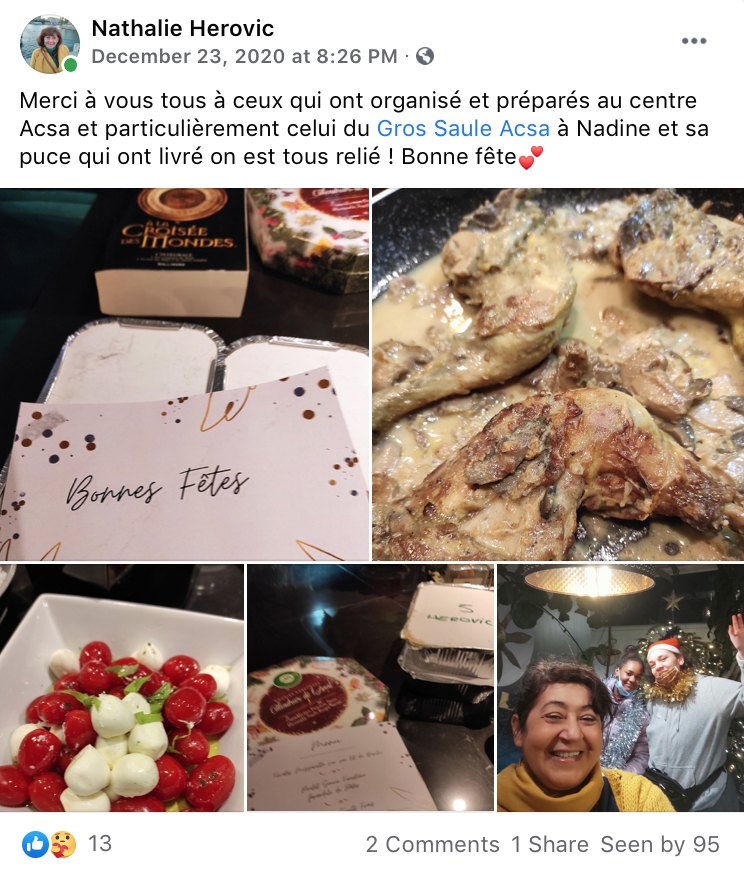This screenshot has height=874, width=744.
Task: View the menu card and boxes photo
Action: coord(370,687)
